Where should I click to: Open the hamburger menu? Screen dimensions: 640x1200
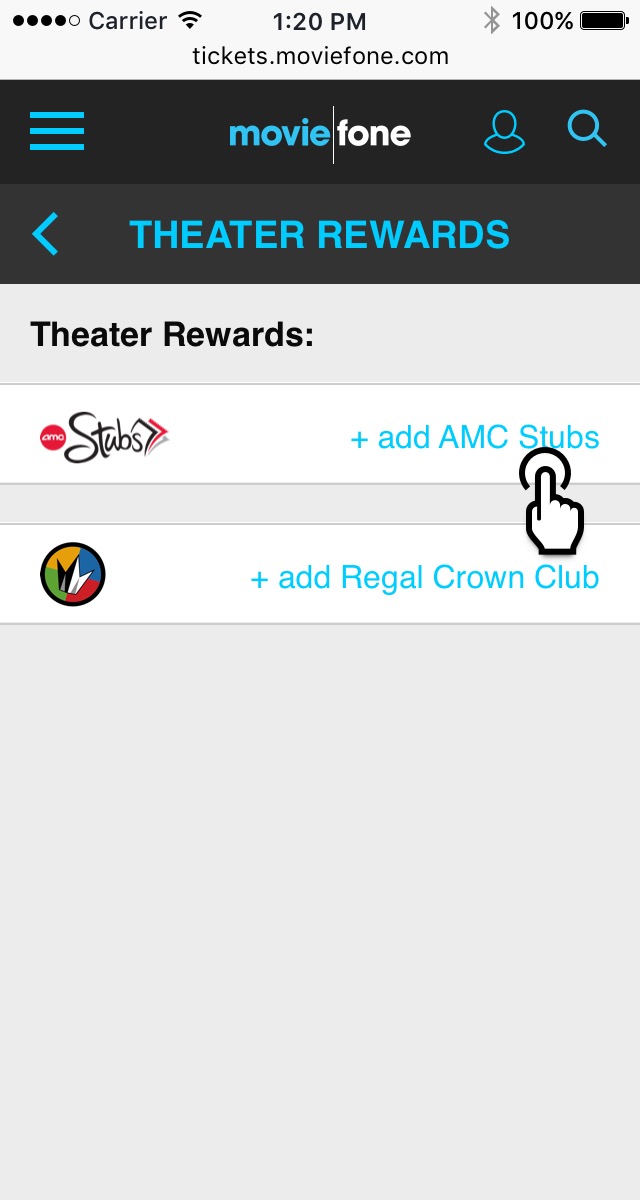[x=57, y=131]
